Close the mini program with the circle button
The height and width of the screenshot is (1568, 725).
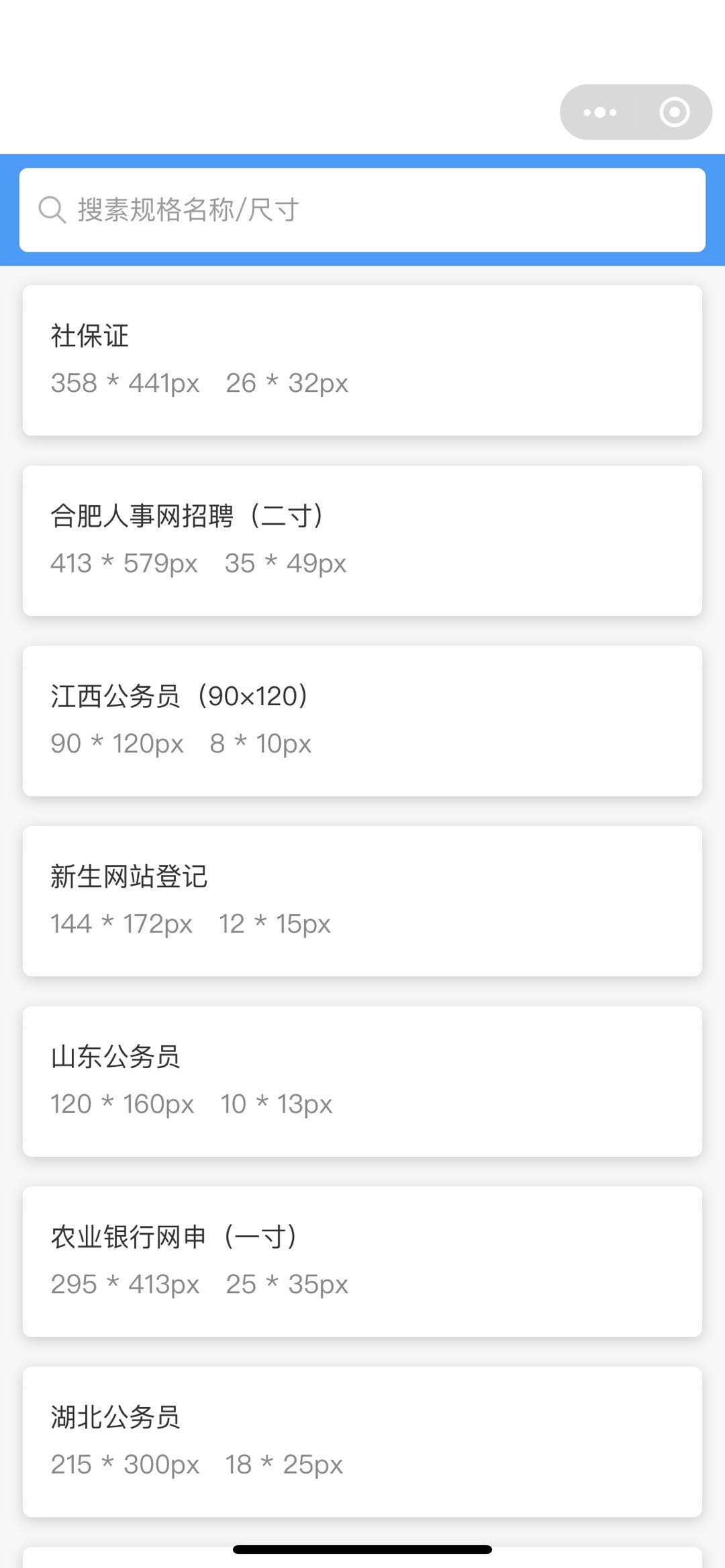coord(675,112)
